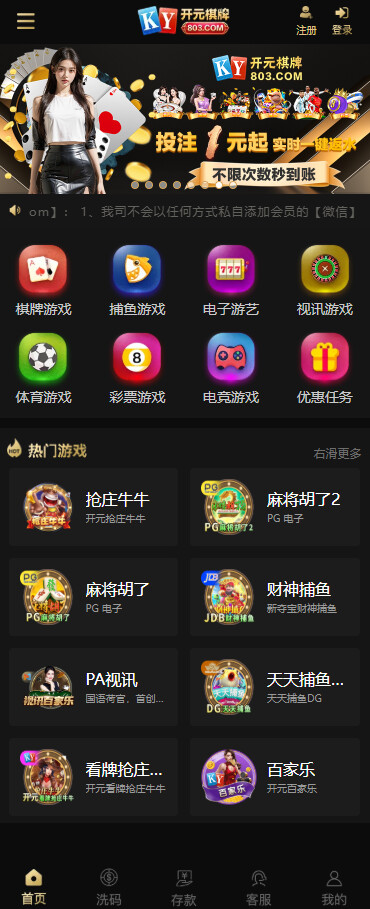
Task: Tap the 登录 login button
Action: 342,21
